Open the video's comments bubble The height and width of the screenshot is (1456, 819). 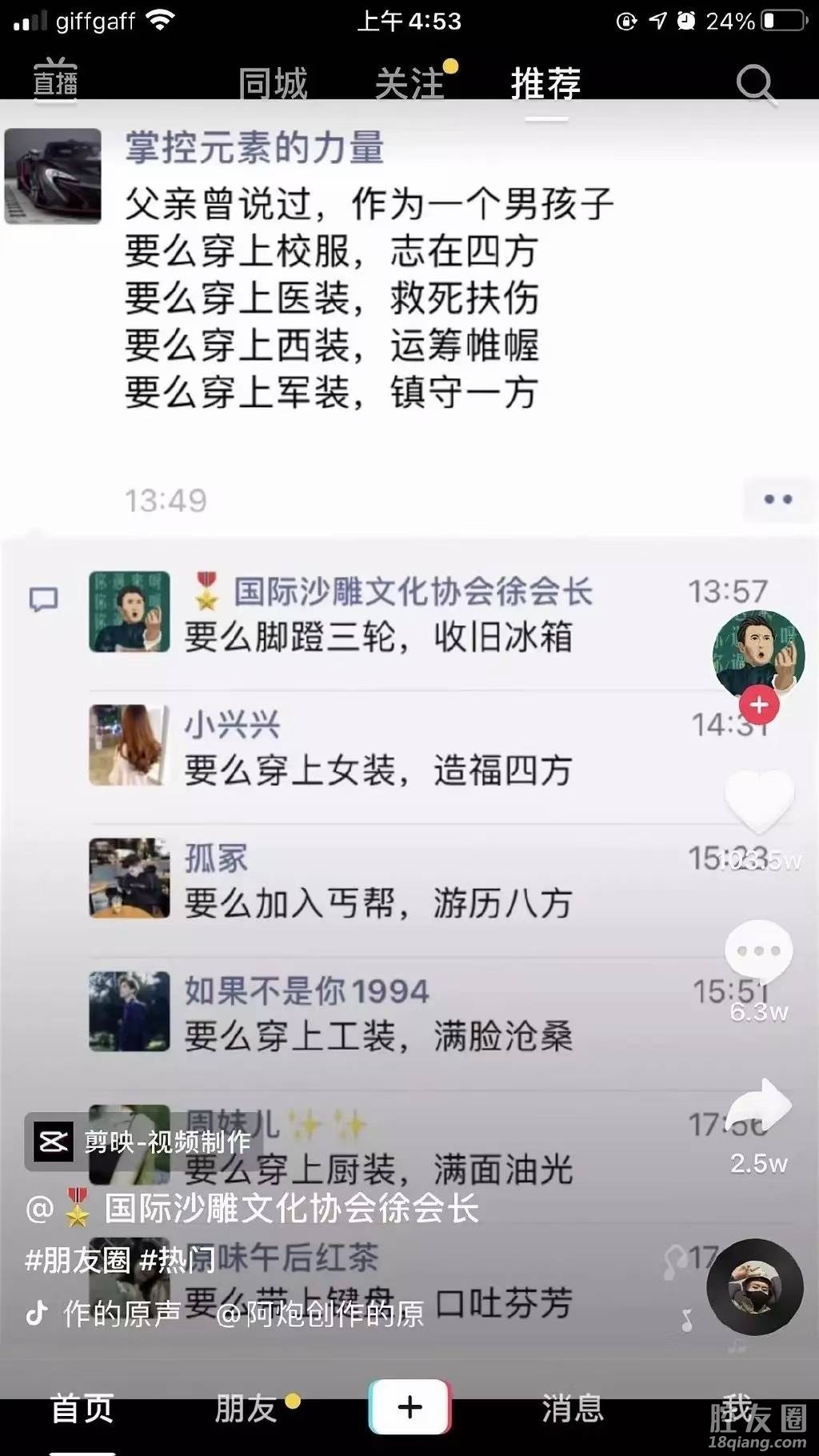pos(758,952)
